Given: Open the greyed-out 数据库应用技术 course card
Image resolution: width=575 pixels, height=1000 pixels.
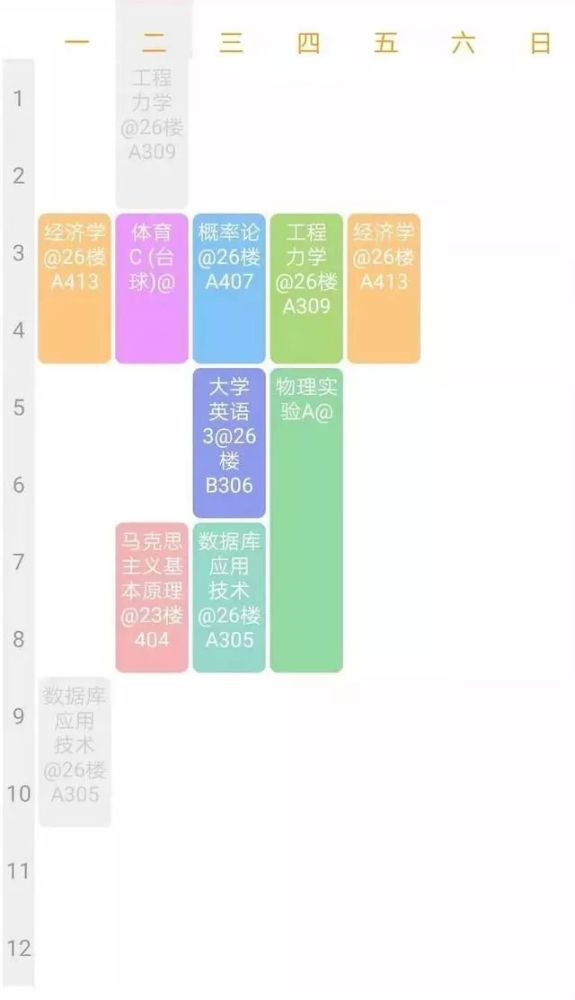Looking at the screenshot, I should click(75, 752).
